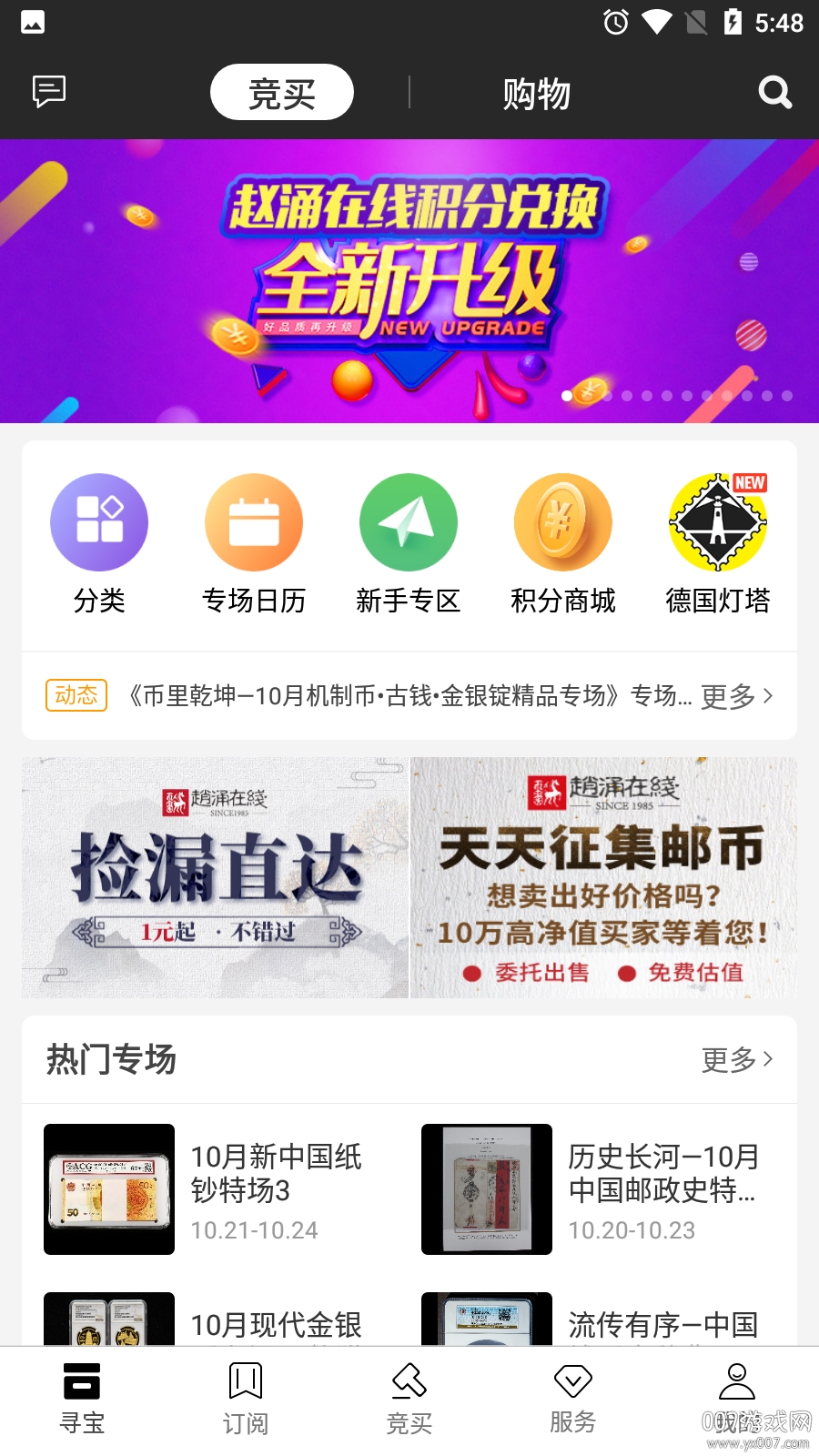View more 热门专场

tap(737, 1059)
